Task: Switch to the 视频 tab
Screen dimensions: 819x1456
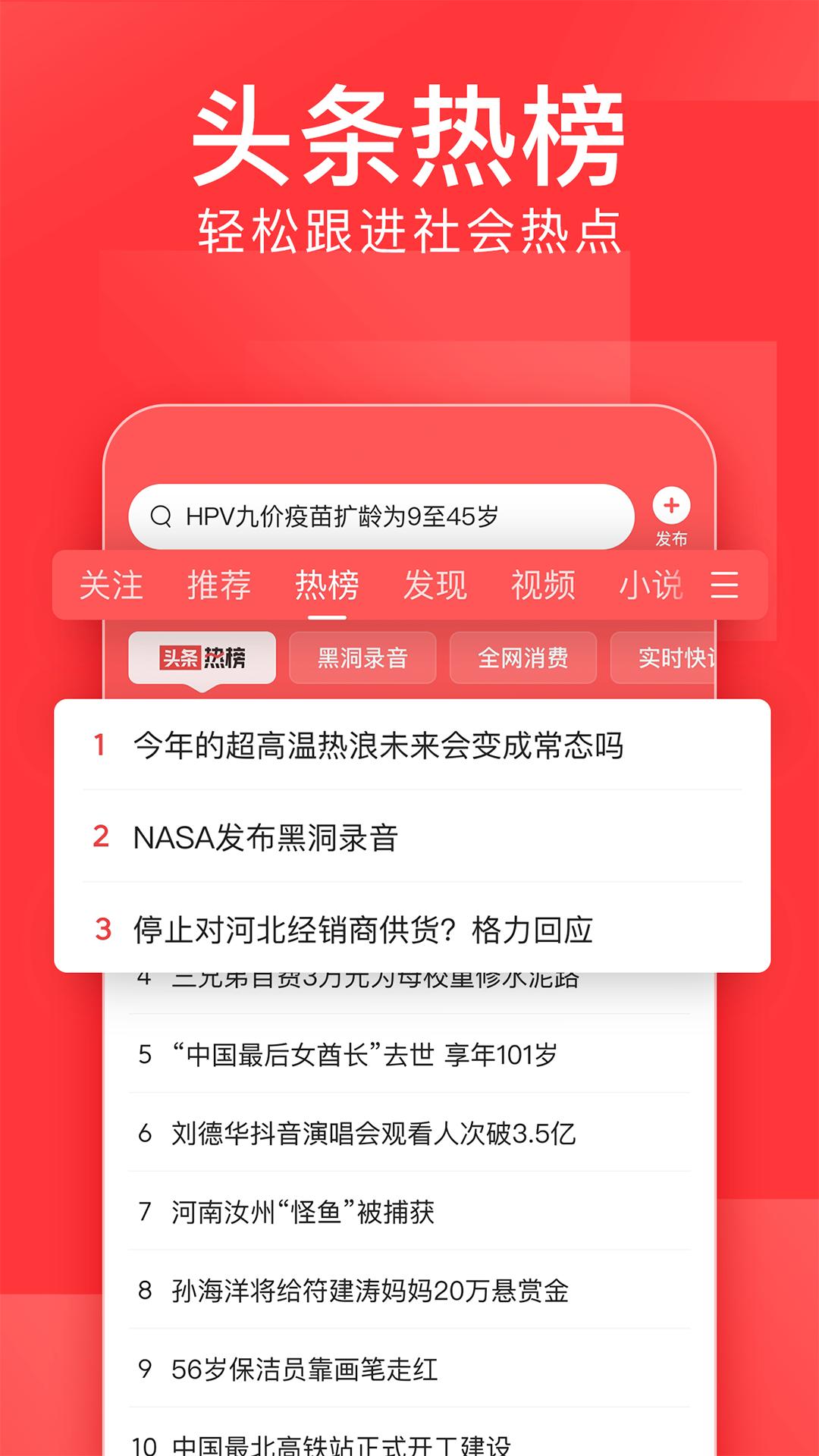Action: tap(543, 584)
